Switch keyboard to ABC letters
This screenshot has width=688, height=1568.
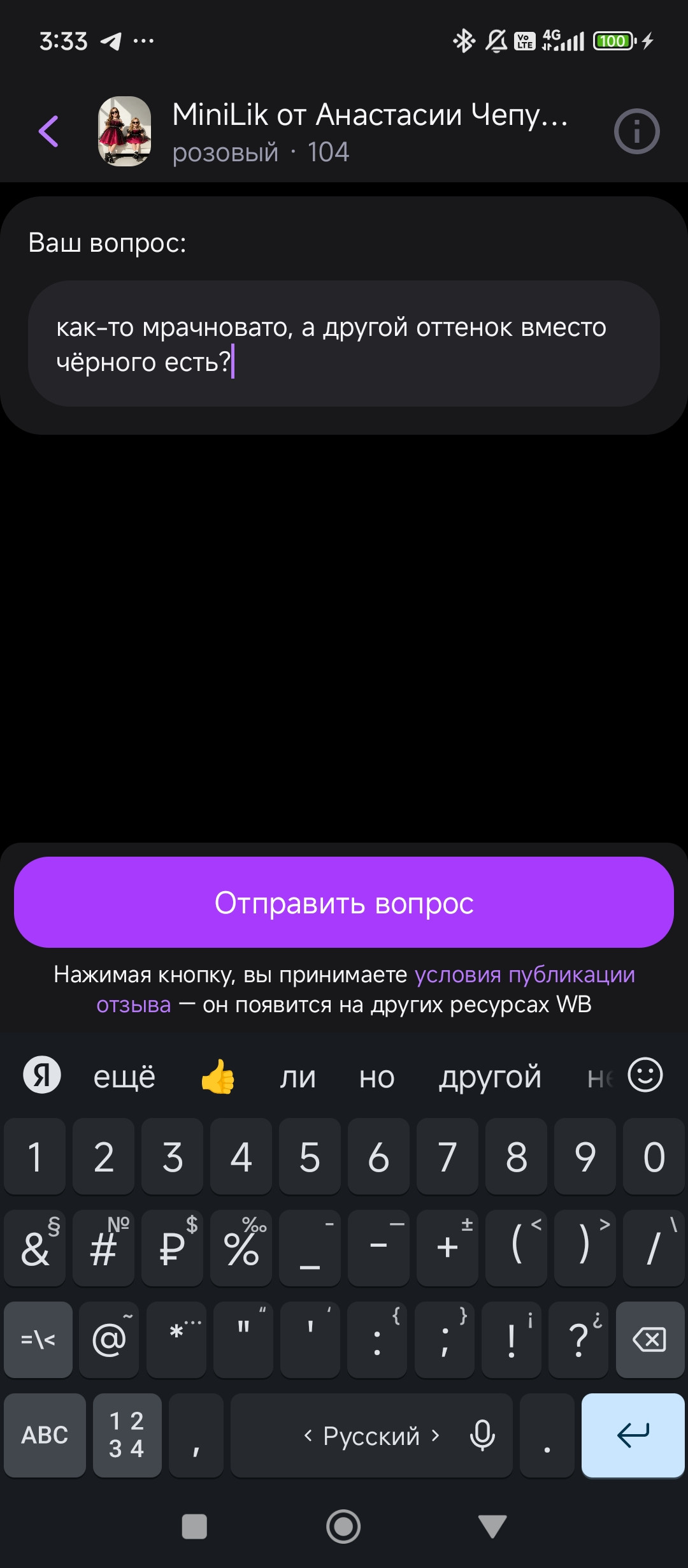[45, 1435]
